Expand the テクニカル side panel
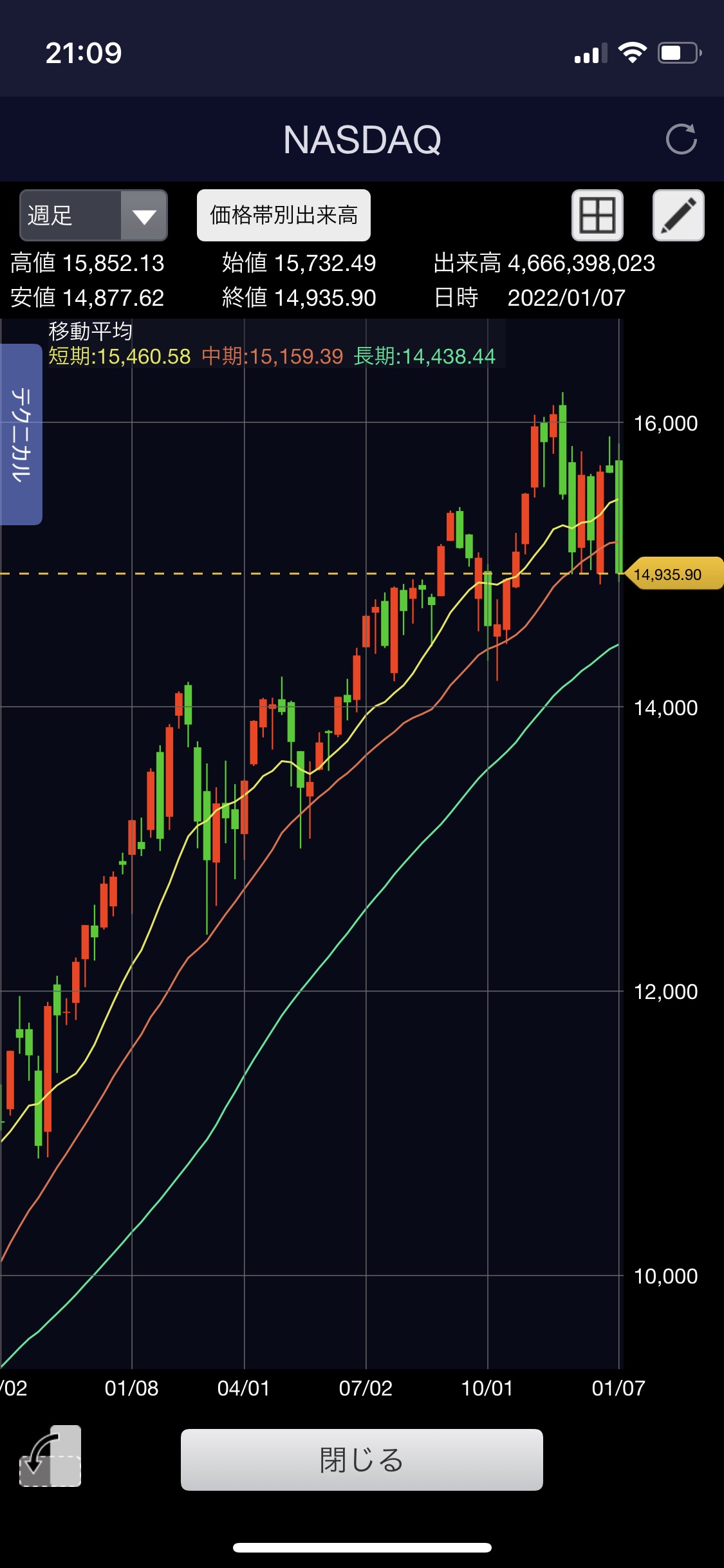This screenshot has width=724, height=1568. 21,434
